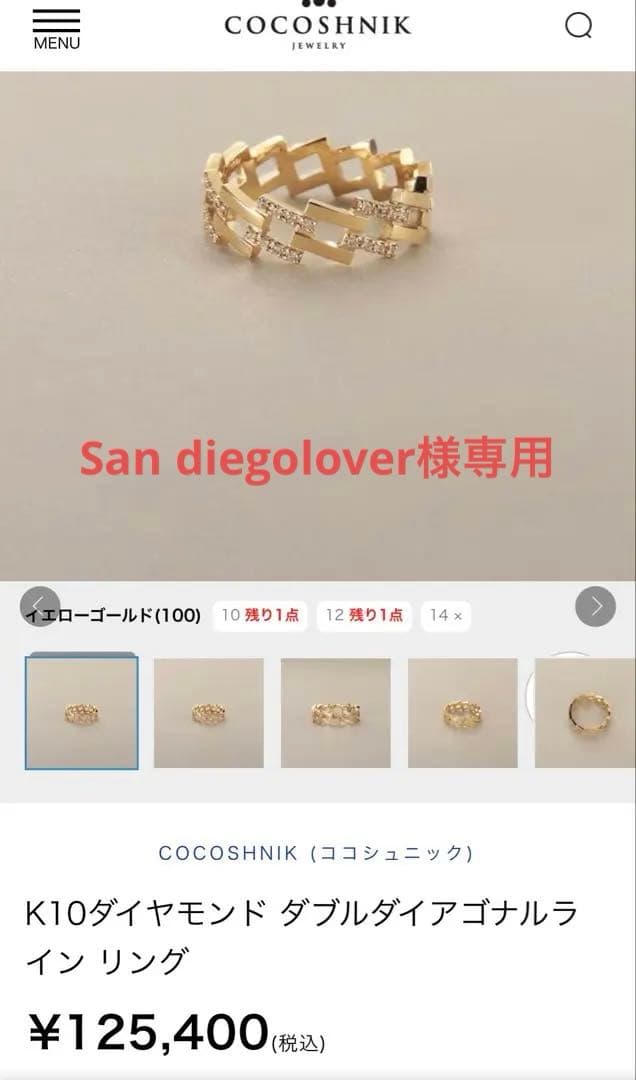This screenshot has width=636, height=1080.
Task: View the second ring thumbnail
Action: click(x=208, y=712)
